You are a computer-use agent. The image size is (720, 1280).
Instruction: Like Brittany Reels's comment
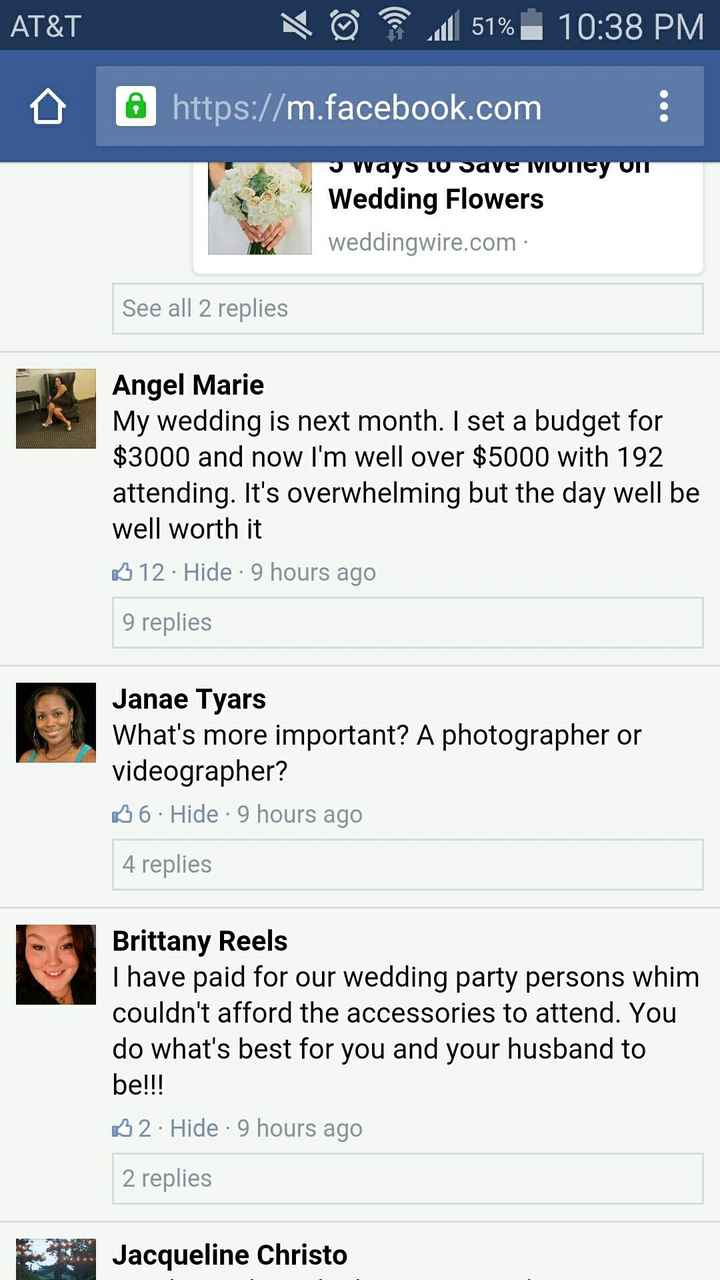click(123, 1128)
